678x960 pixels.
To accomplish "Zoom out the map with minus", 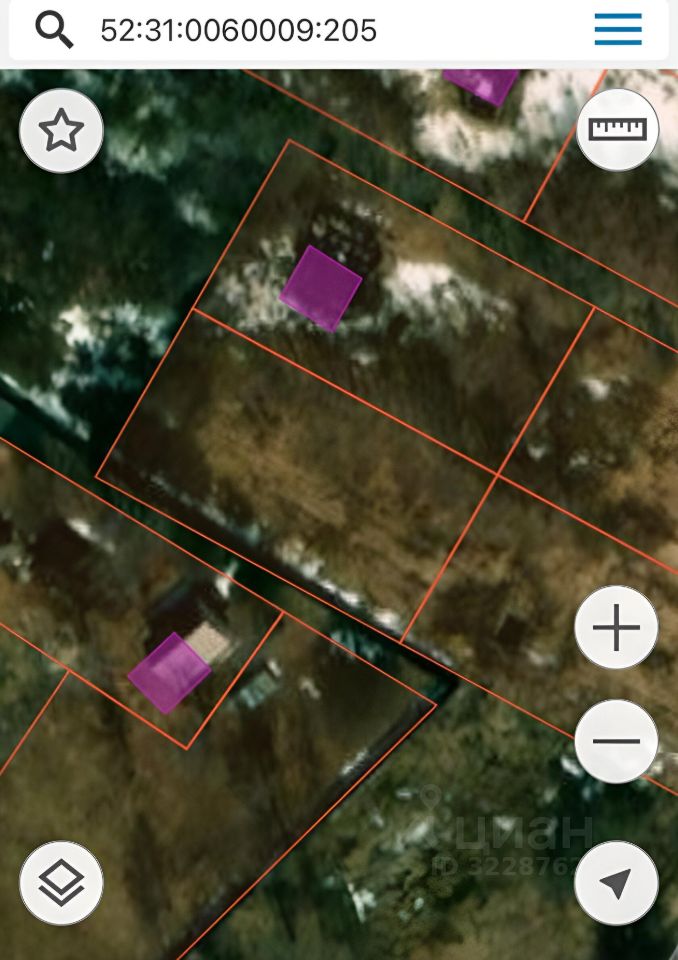I will click(x=616, y=741).
